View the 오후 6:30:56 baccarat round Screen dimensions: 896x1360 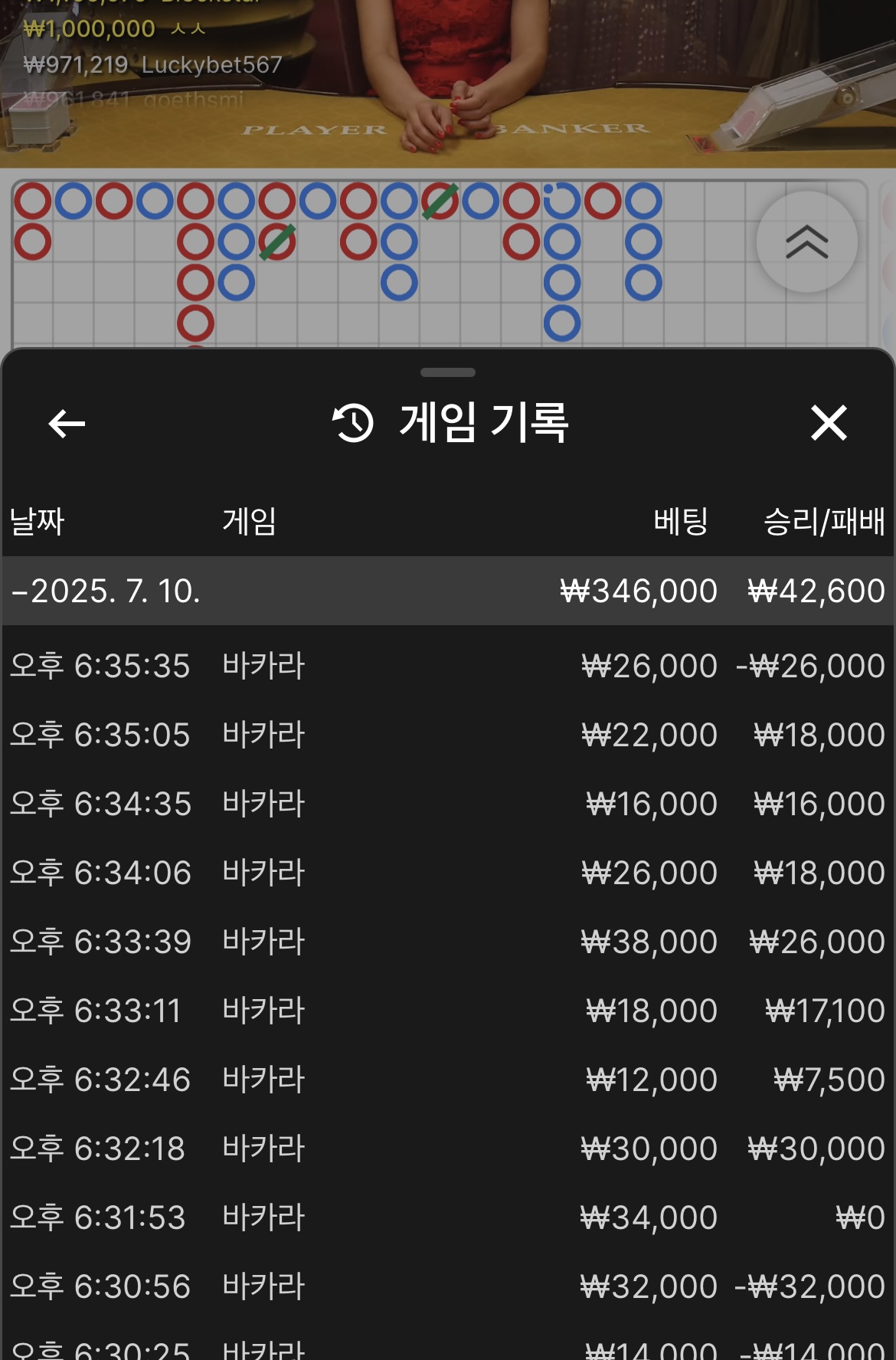point(448,1286)
